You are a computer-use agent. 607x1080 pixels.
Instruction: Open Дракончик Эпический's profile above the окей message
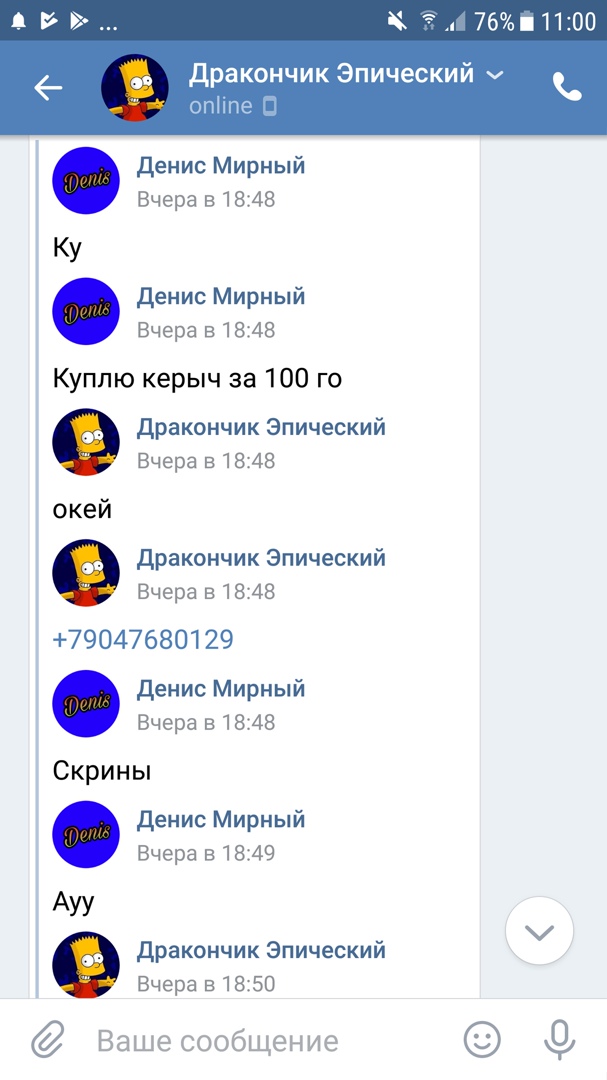[260, 428]
